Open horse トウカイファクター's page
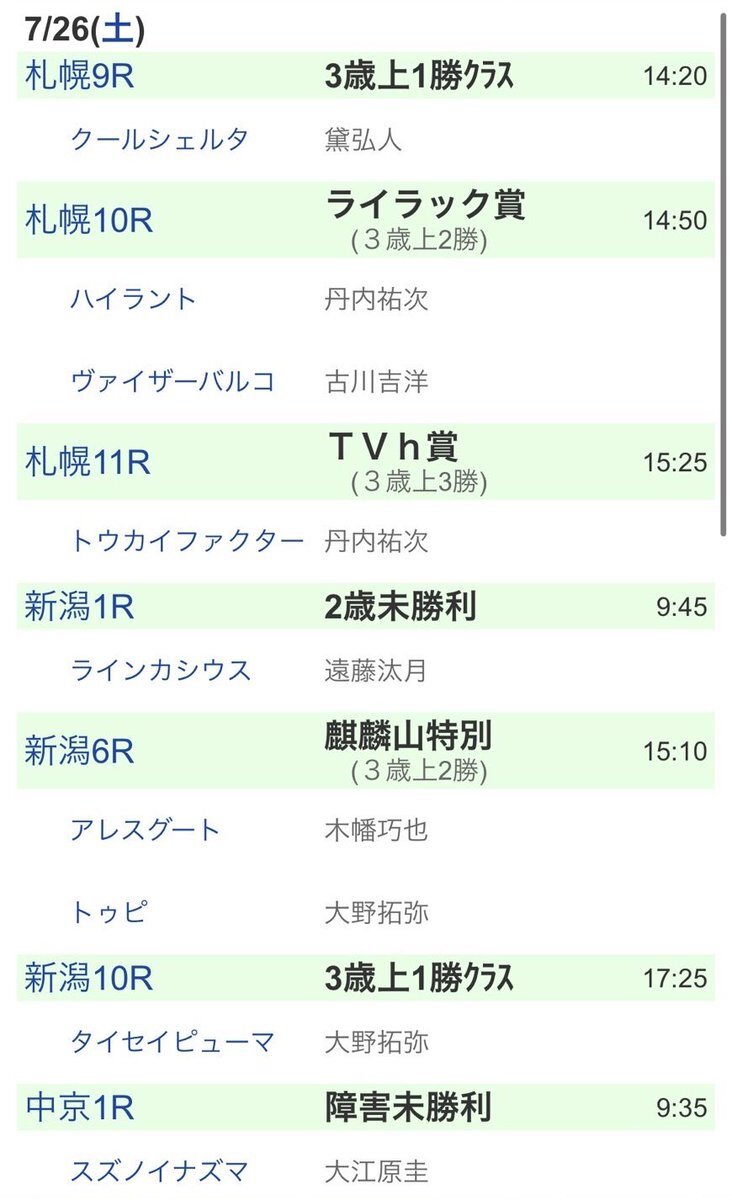 pyautogui.click(x=187, y=541)
